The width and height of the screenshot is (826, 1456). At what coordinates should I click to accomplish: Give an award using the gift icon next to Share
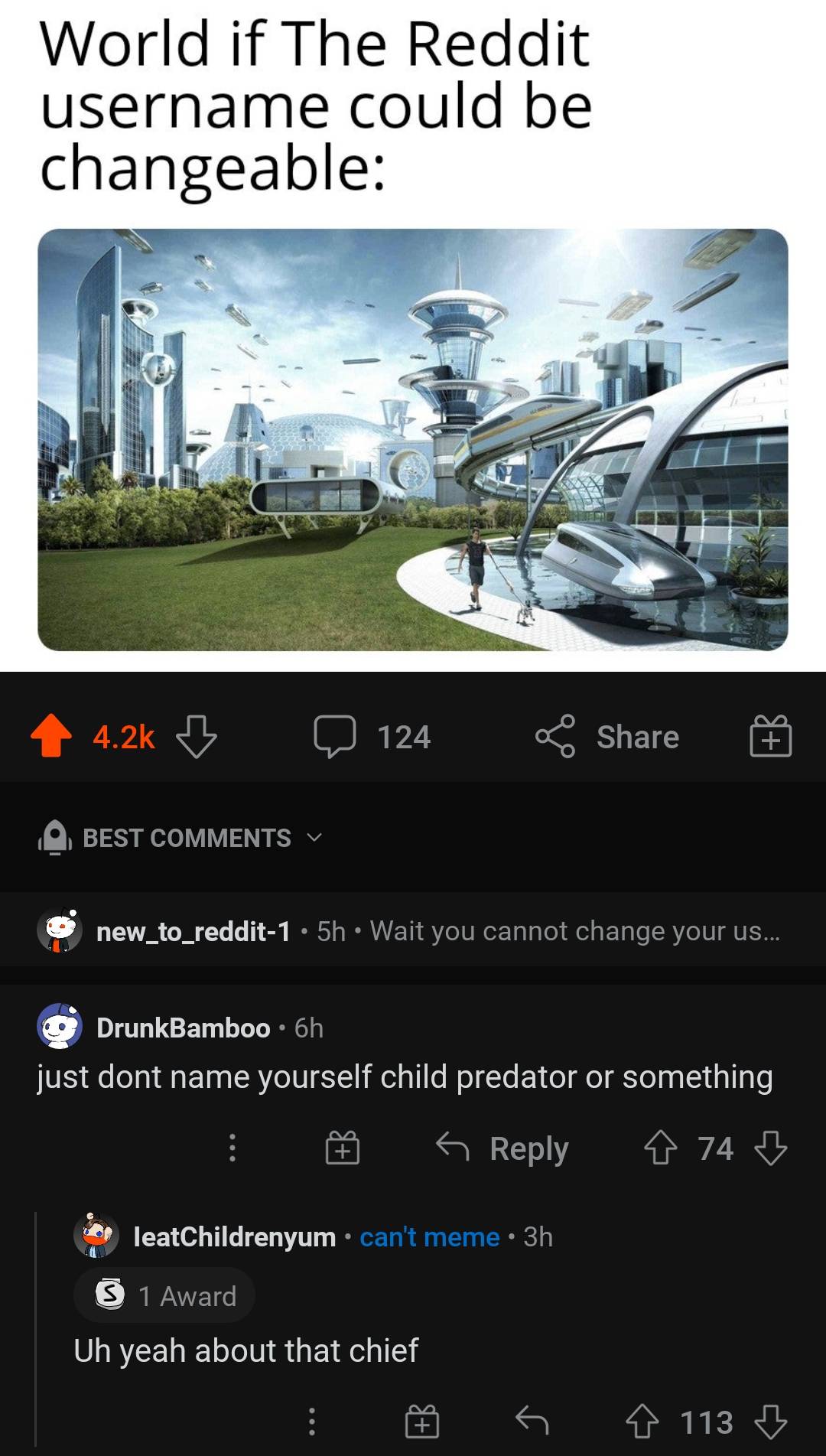771,737
